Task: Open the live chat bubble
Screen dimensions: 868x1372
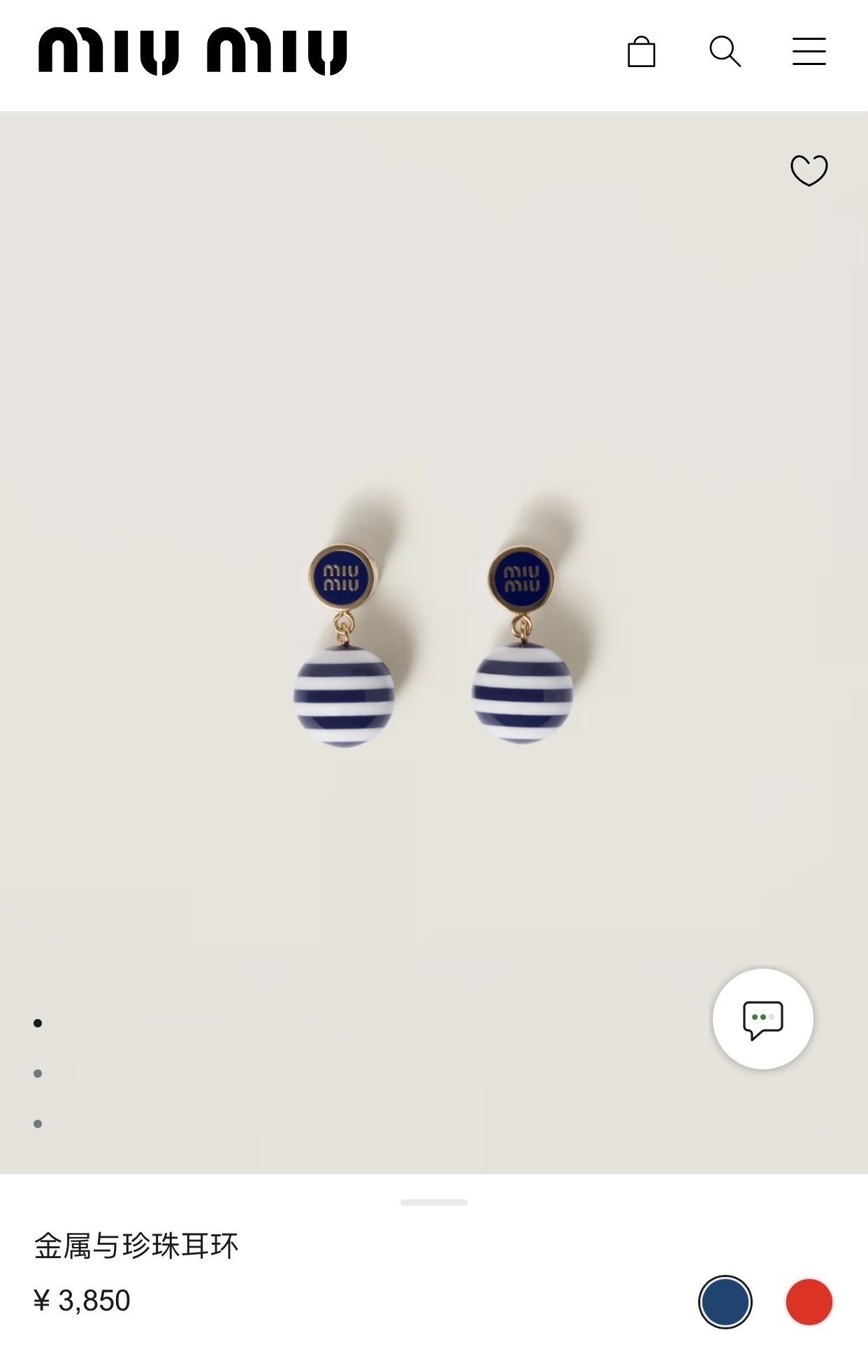Action: point(762,1019)
